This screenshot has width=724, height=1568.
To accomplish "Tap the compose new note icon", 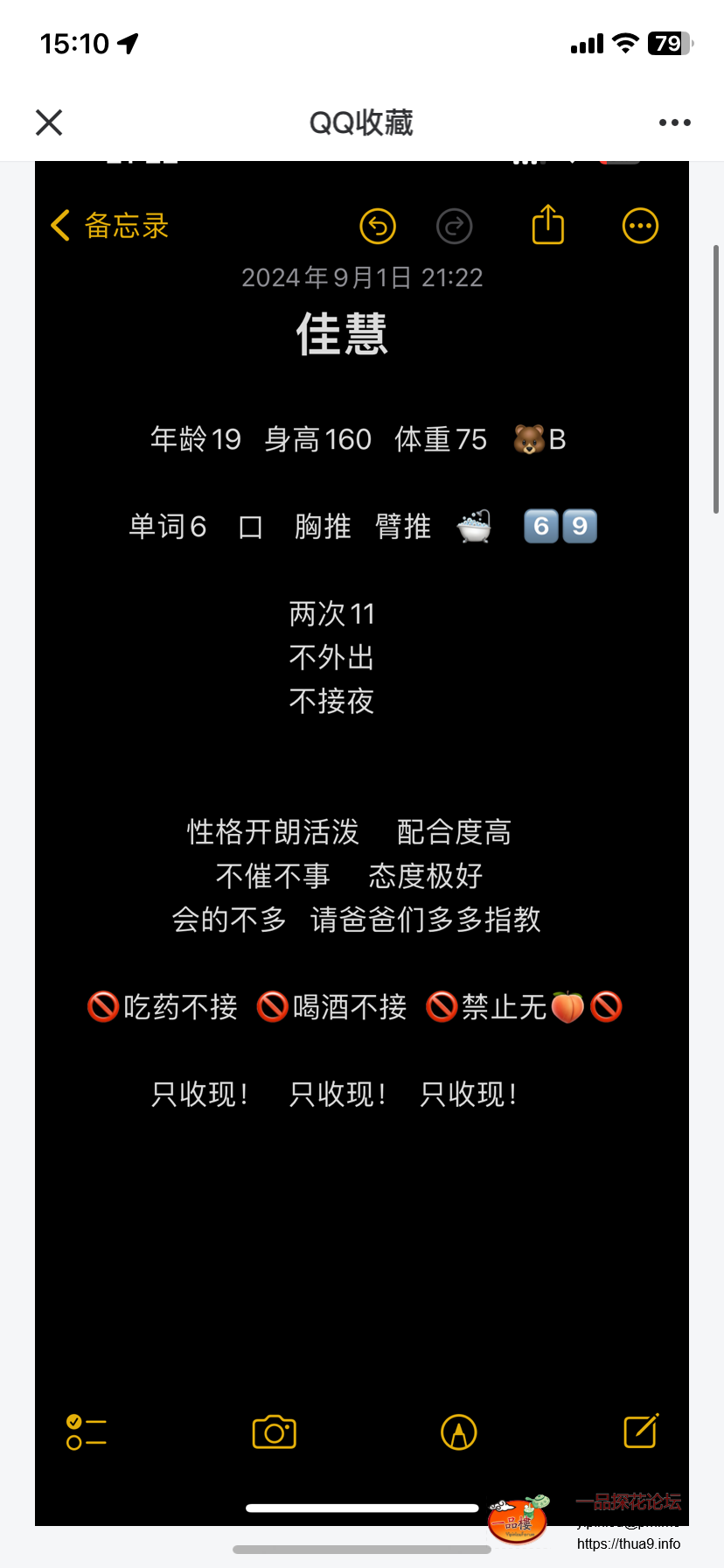I will (640, 1431).
